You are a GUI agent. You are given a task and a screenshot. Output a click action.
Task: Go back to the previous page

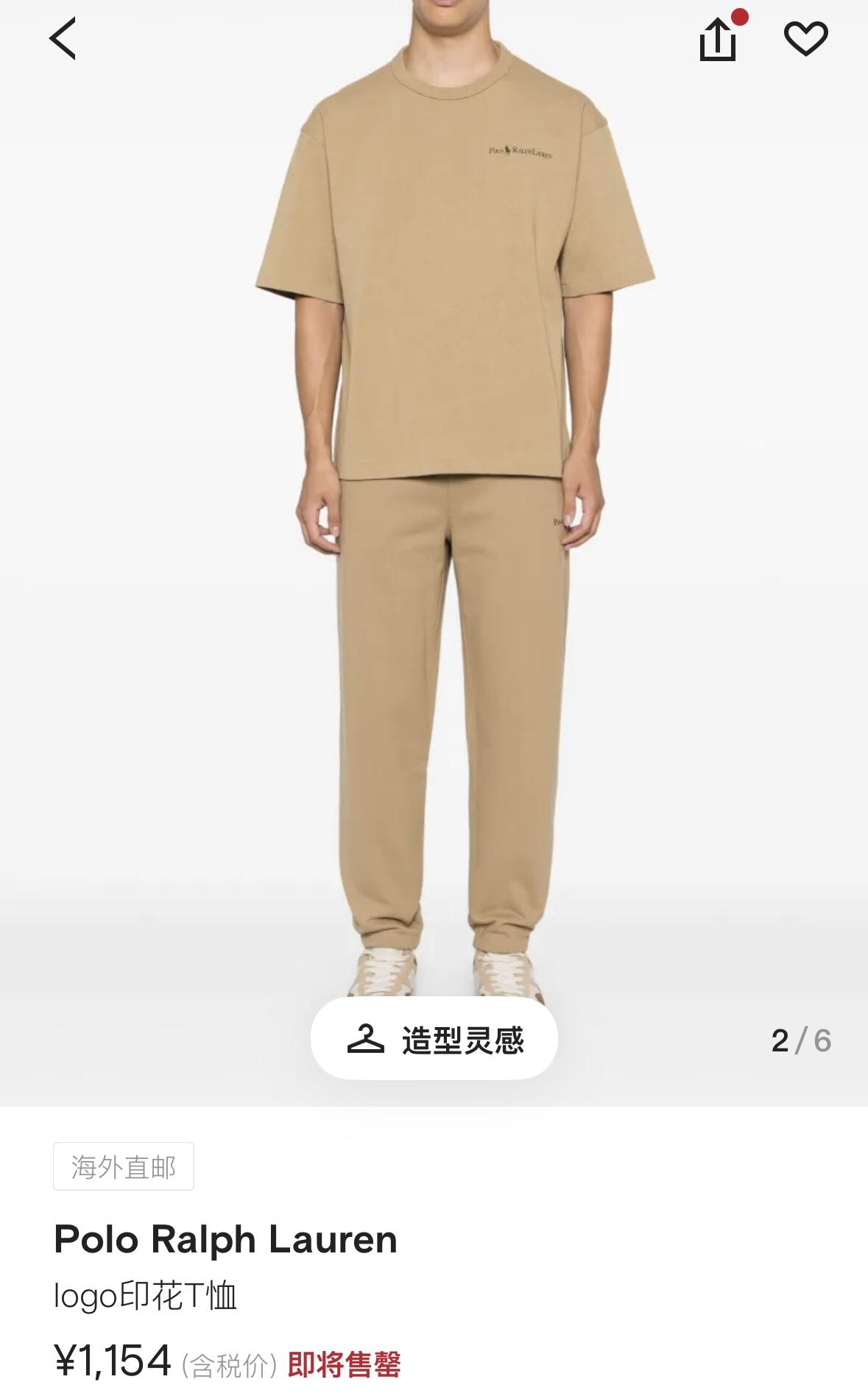[x=63, y=38]
